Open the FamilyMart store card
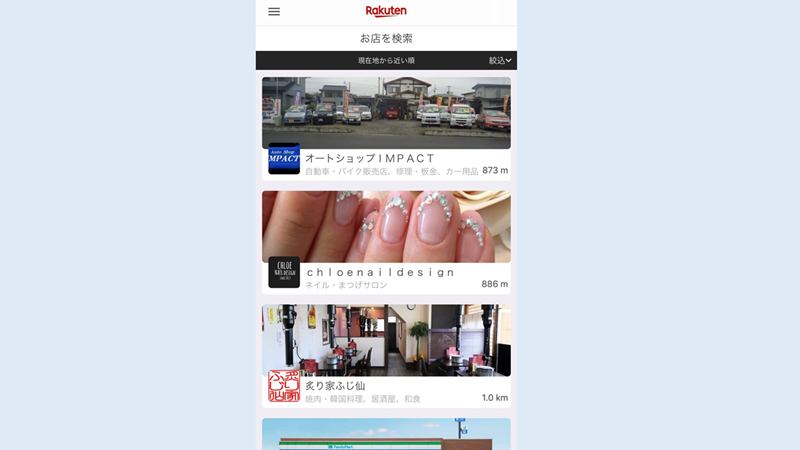This screenshot has height=450, width=800. (x=386, y=435)
